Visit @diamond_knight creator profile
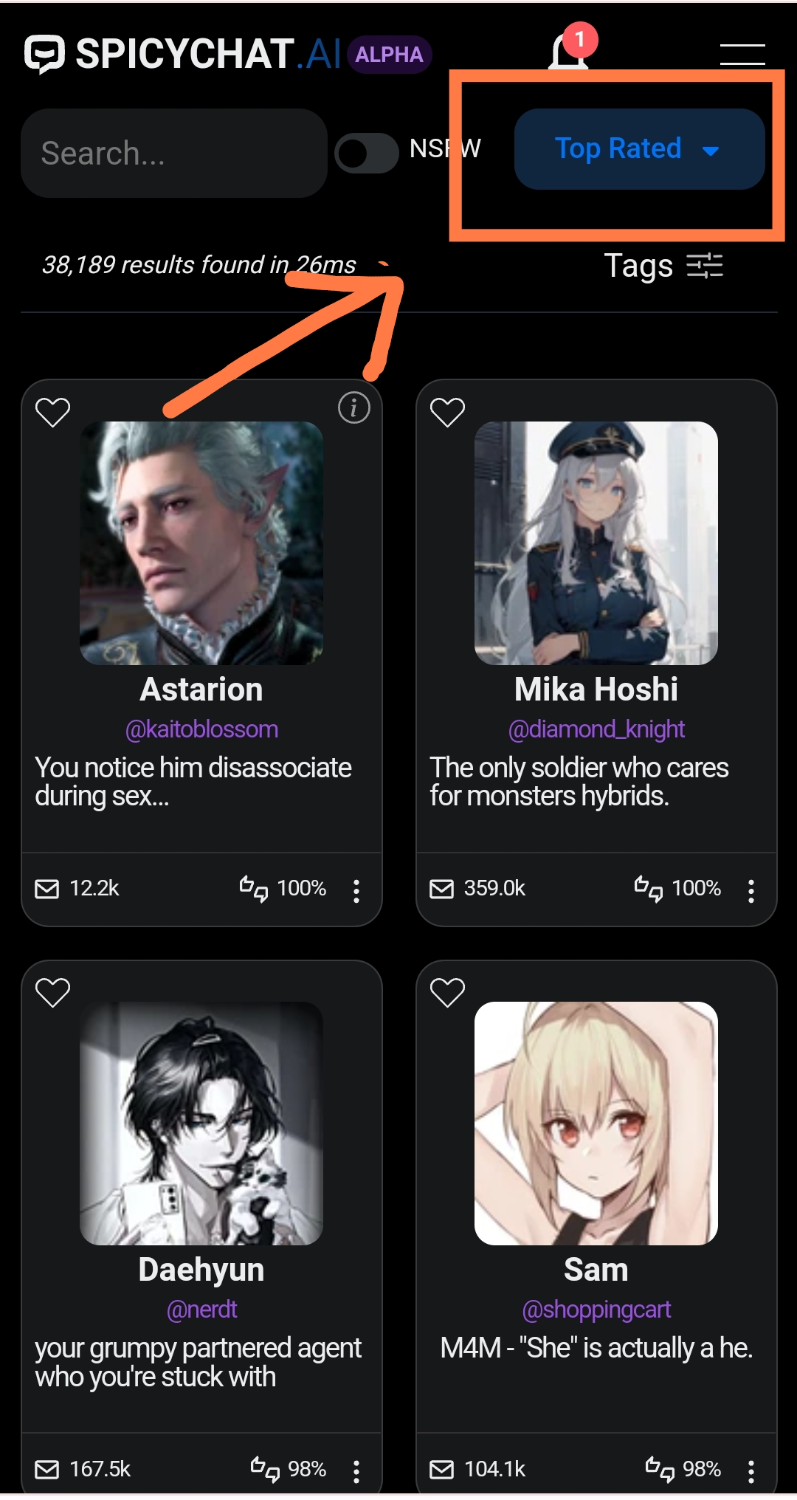Image resolution: width=797 pixels, height=1500 pixels. click(596, 729)
